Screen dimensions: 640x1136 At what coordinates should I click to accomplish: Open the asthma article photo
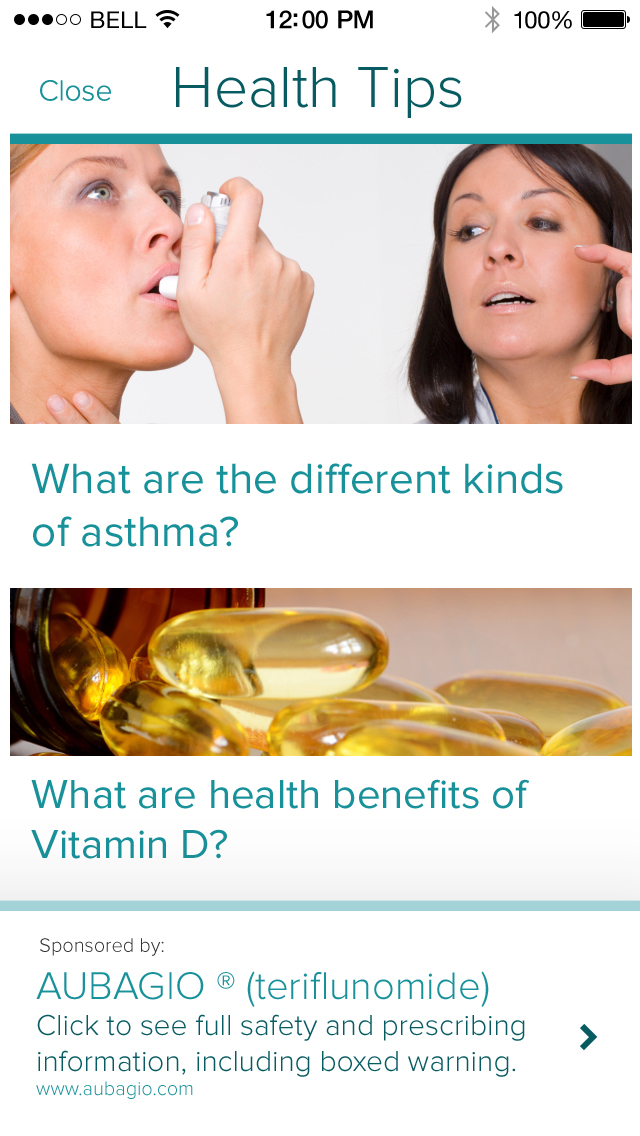pos(320,283)
